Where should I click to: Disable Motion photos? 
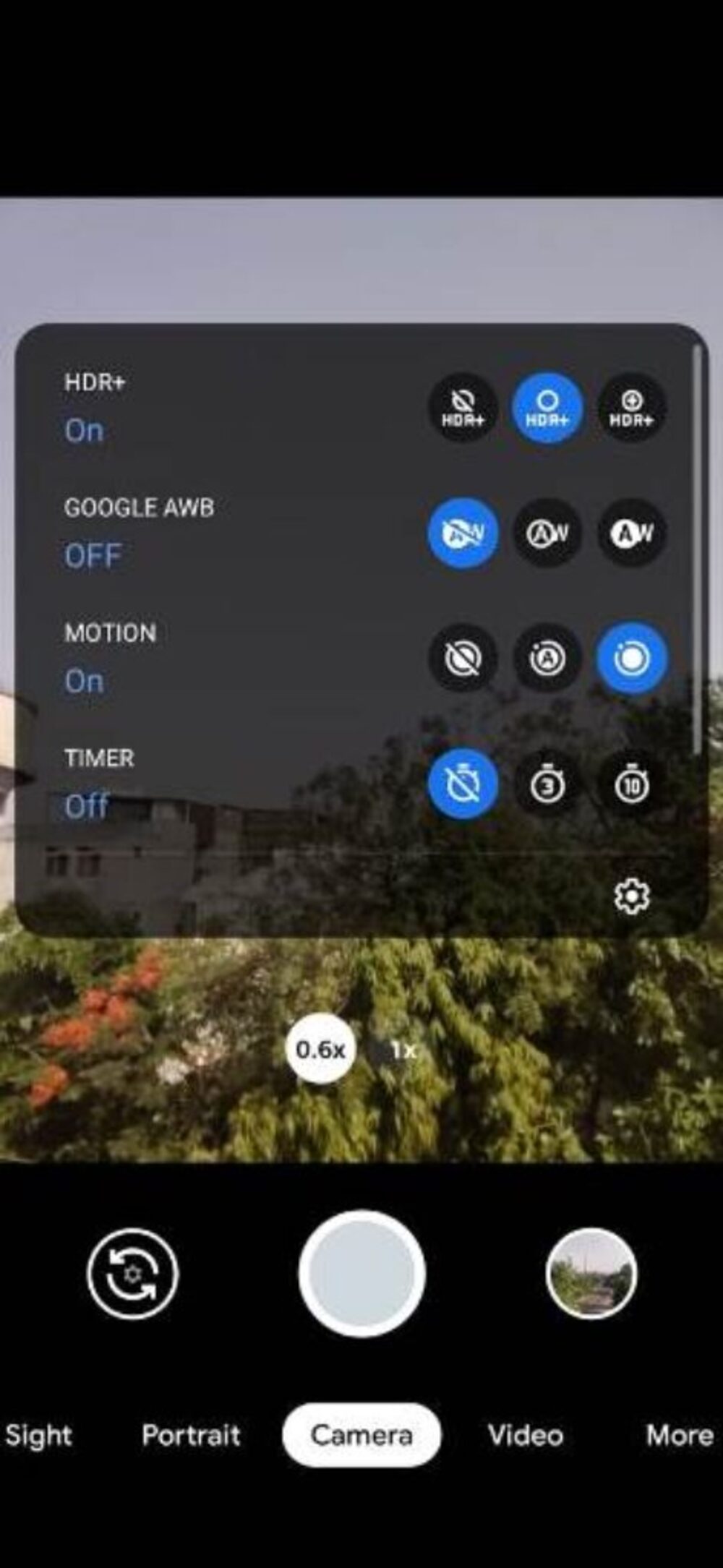(463, 659)
